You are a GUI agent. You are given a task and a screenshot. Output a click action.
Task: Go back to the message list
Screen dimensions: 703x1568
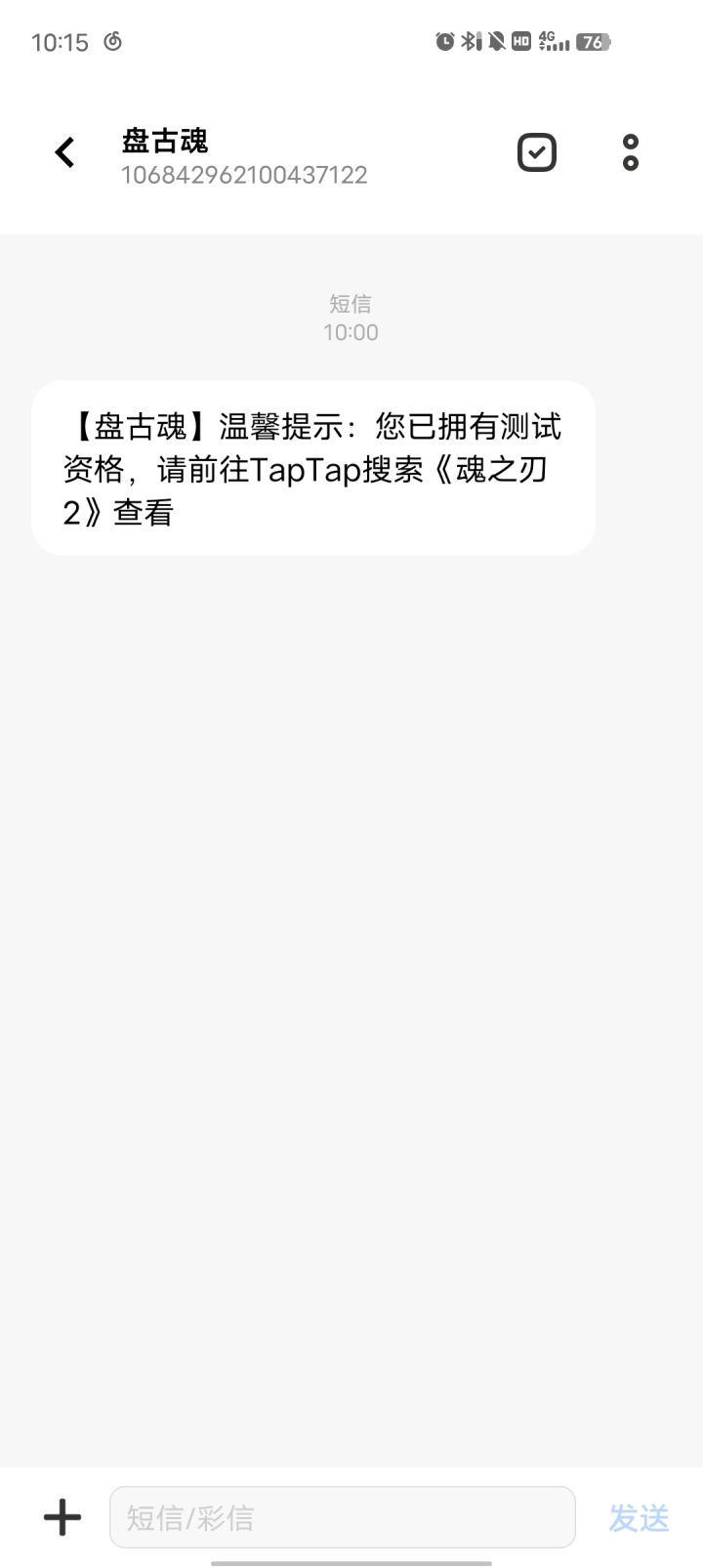[x=64, y=152]
